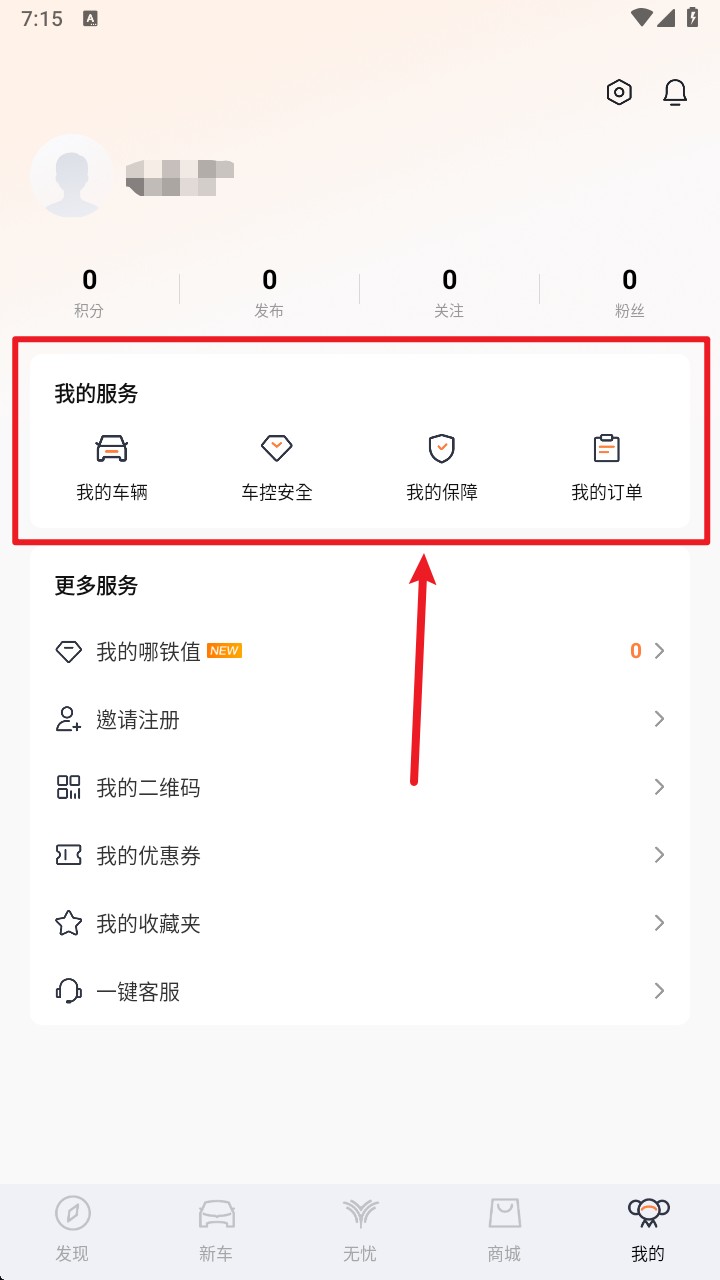Open 我的优惠券 row
The height and width of the screenshot is (1280, 720).
[360, 855]
